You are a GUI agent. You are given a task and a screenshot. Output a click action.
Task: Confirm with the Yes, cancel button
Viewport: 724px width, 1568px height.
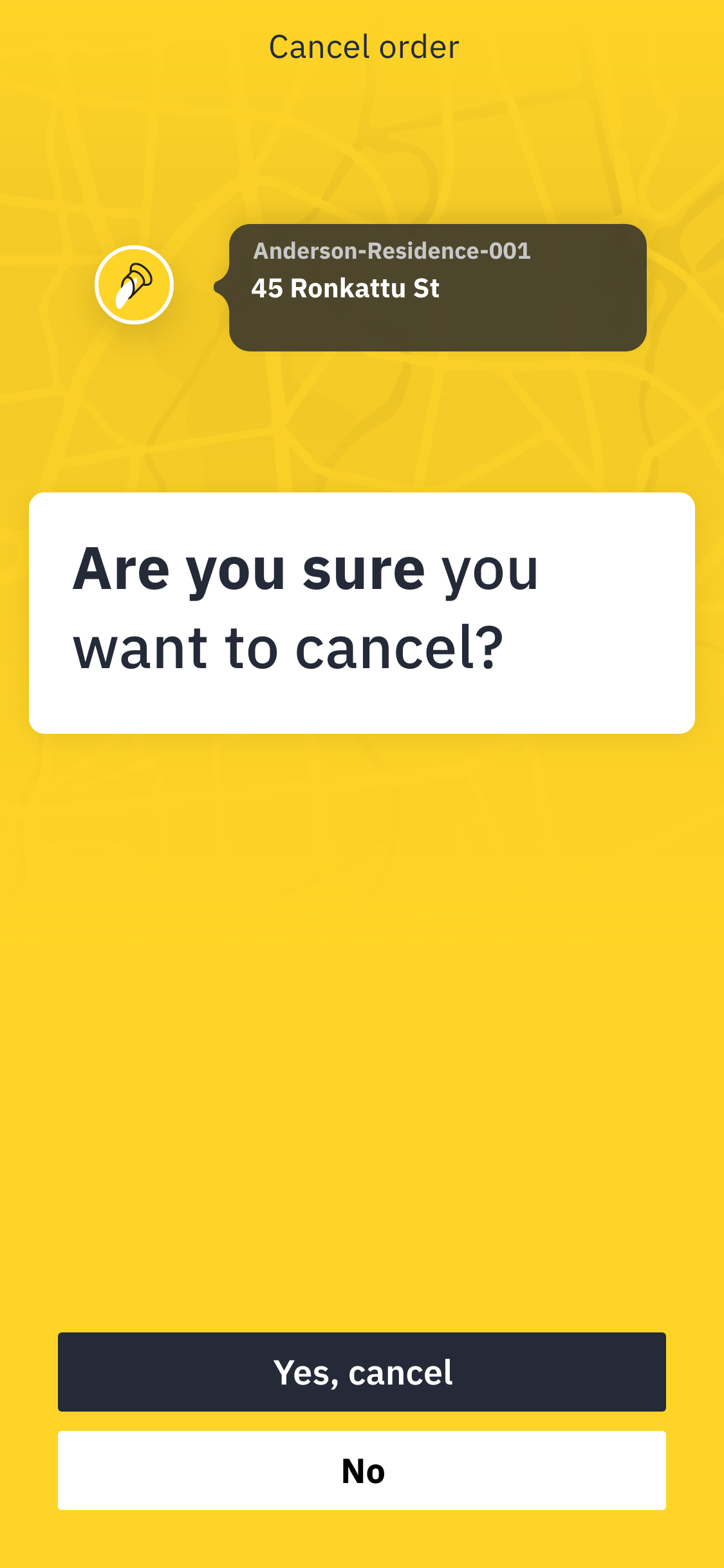coord(362,1372)
